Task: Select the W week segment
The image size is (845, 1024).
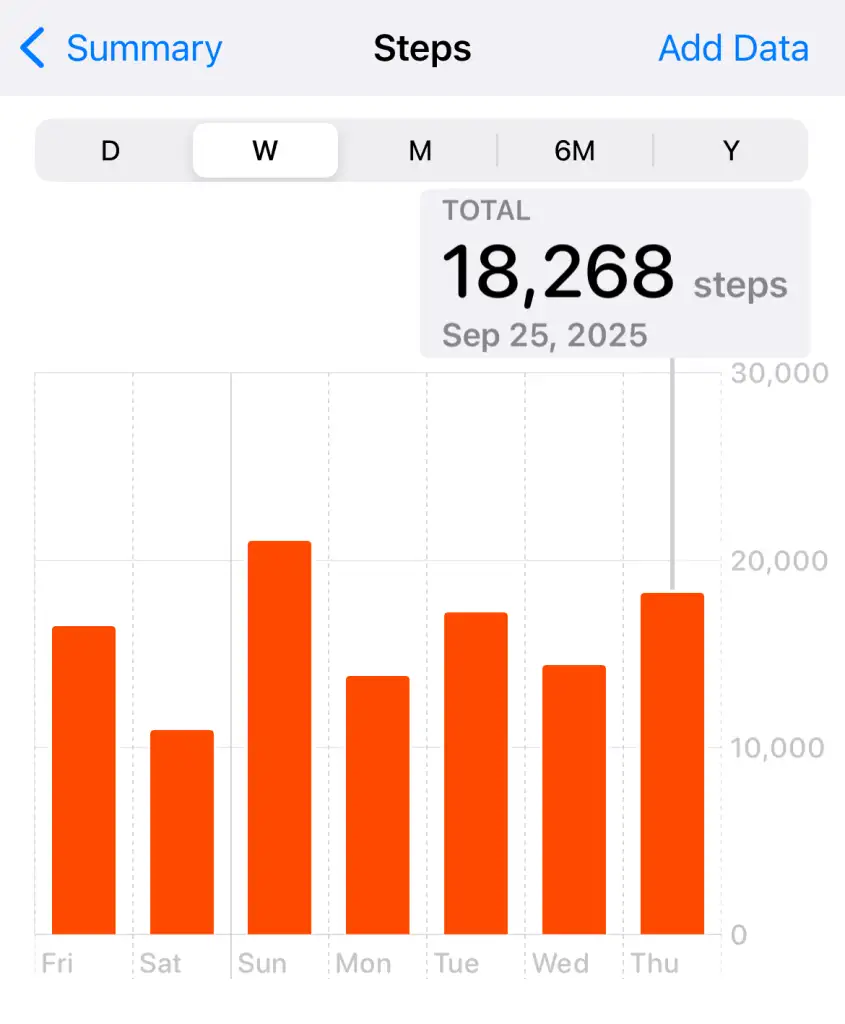Action: tap(265, 151)
